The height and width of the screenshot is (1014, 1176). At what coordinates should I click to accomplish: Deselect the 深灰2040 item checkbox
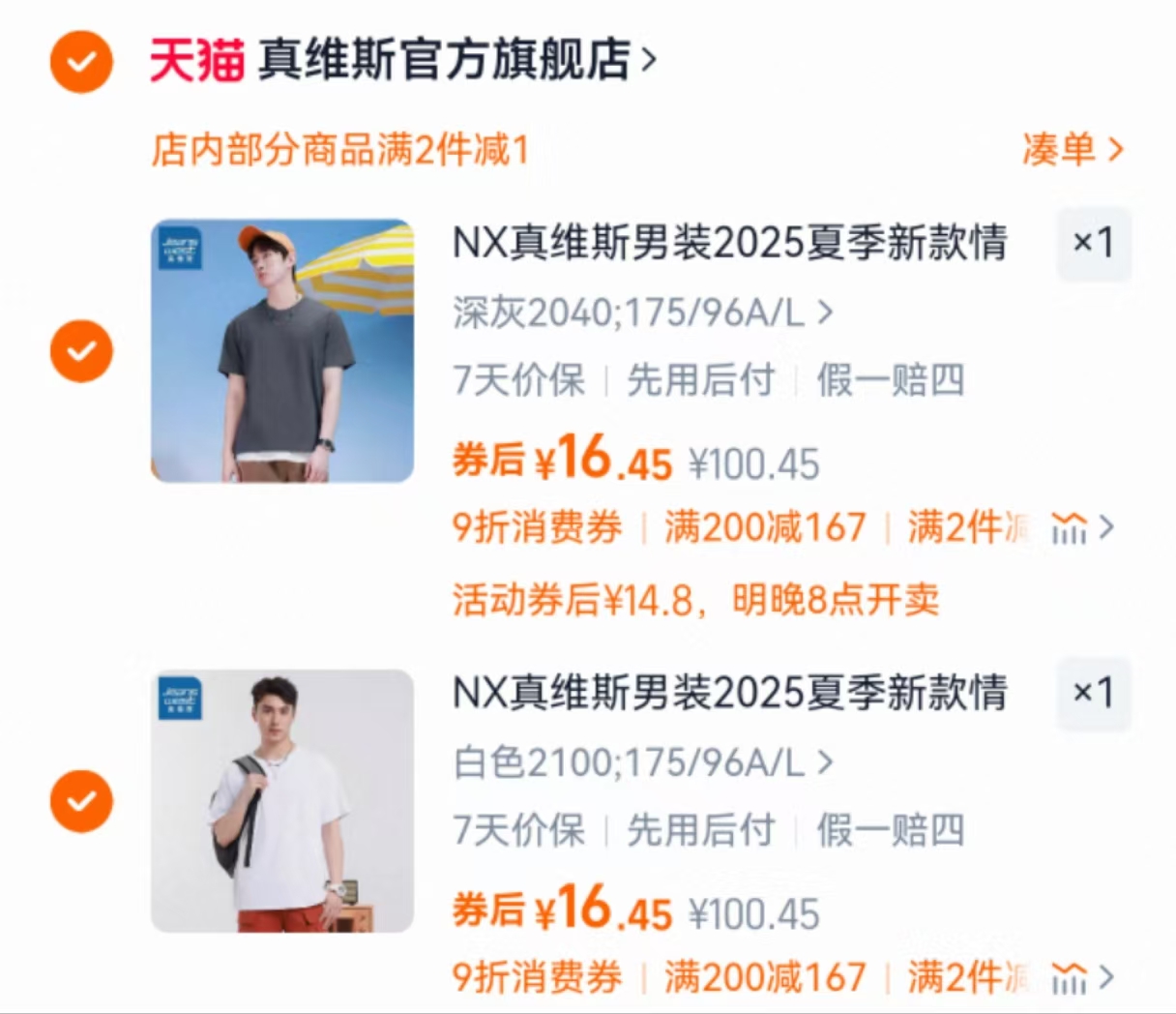[81, 350]
